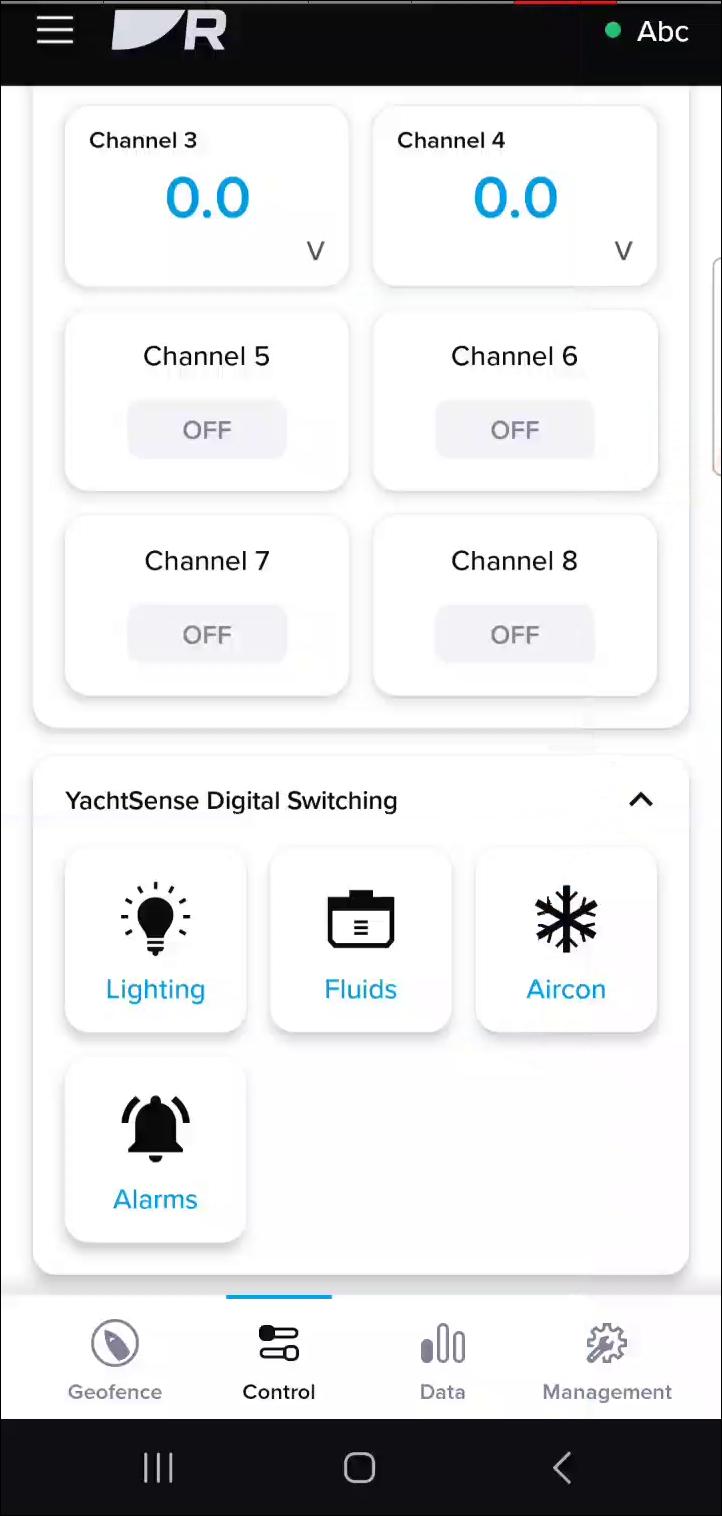Screen dimensions: 722x1516
Task: Go to the Data tab
Action: point(443,1360)
